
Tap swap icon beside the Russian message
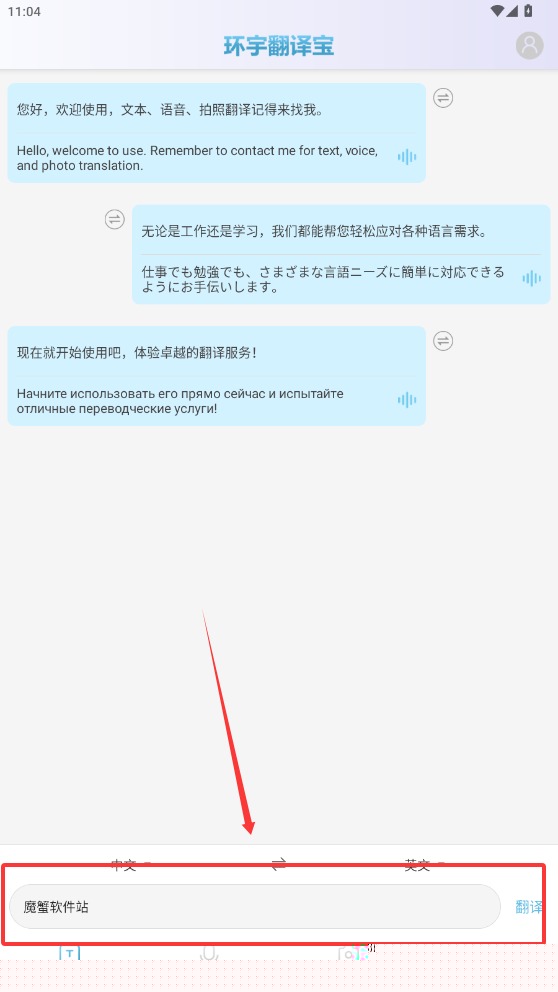click(443, 341)
